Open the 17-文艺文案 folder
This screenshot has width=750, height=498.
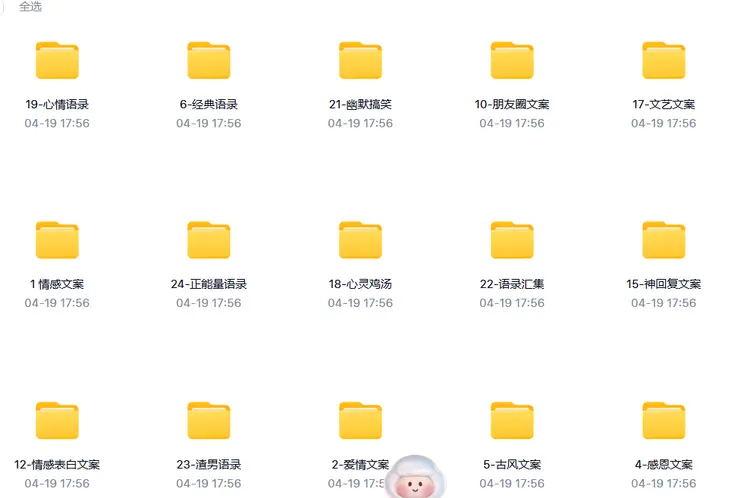(664, 62)
